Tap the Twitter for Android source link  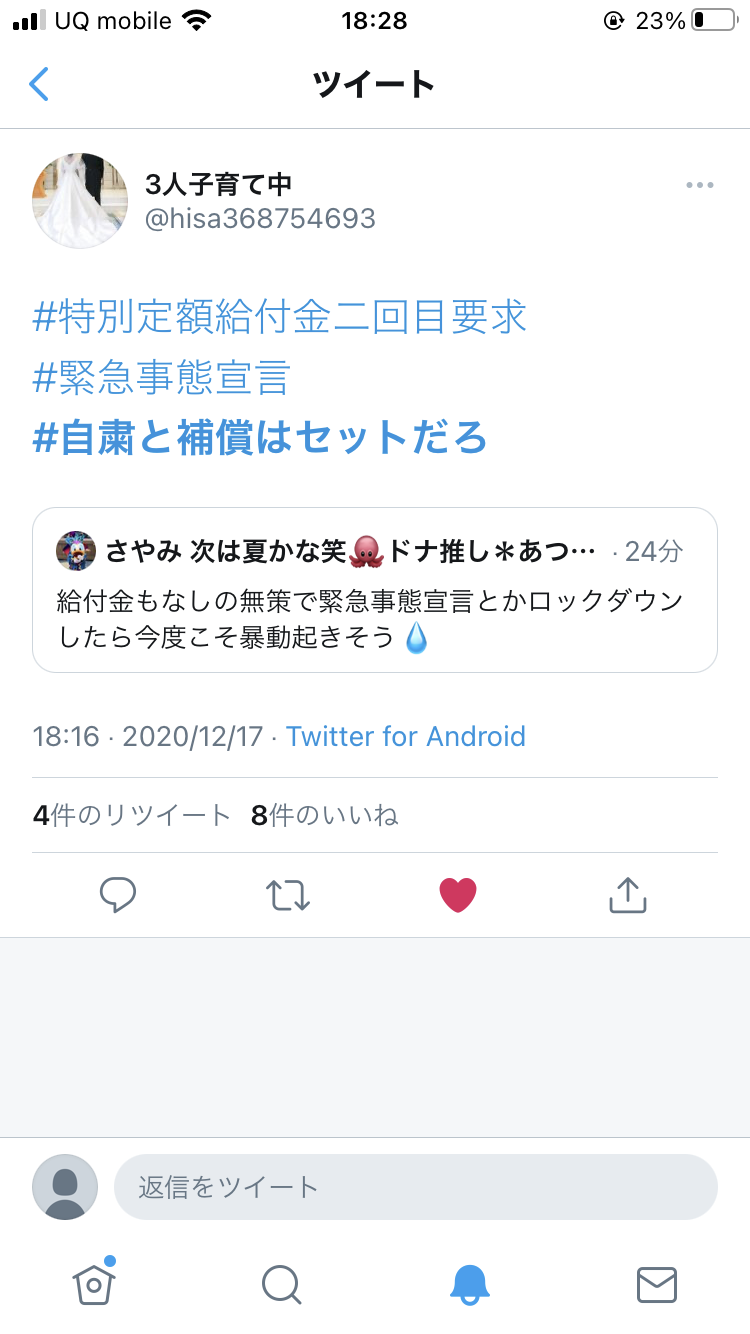(406, 737)
